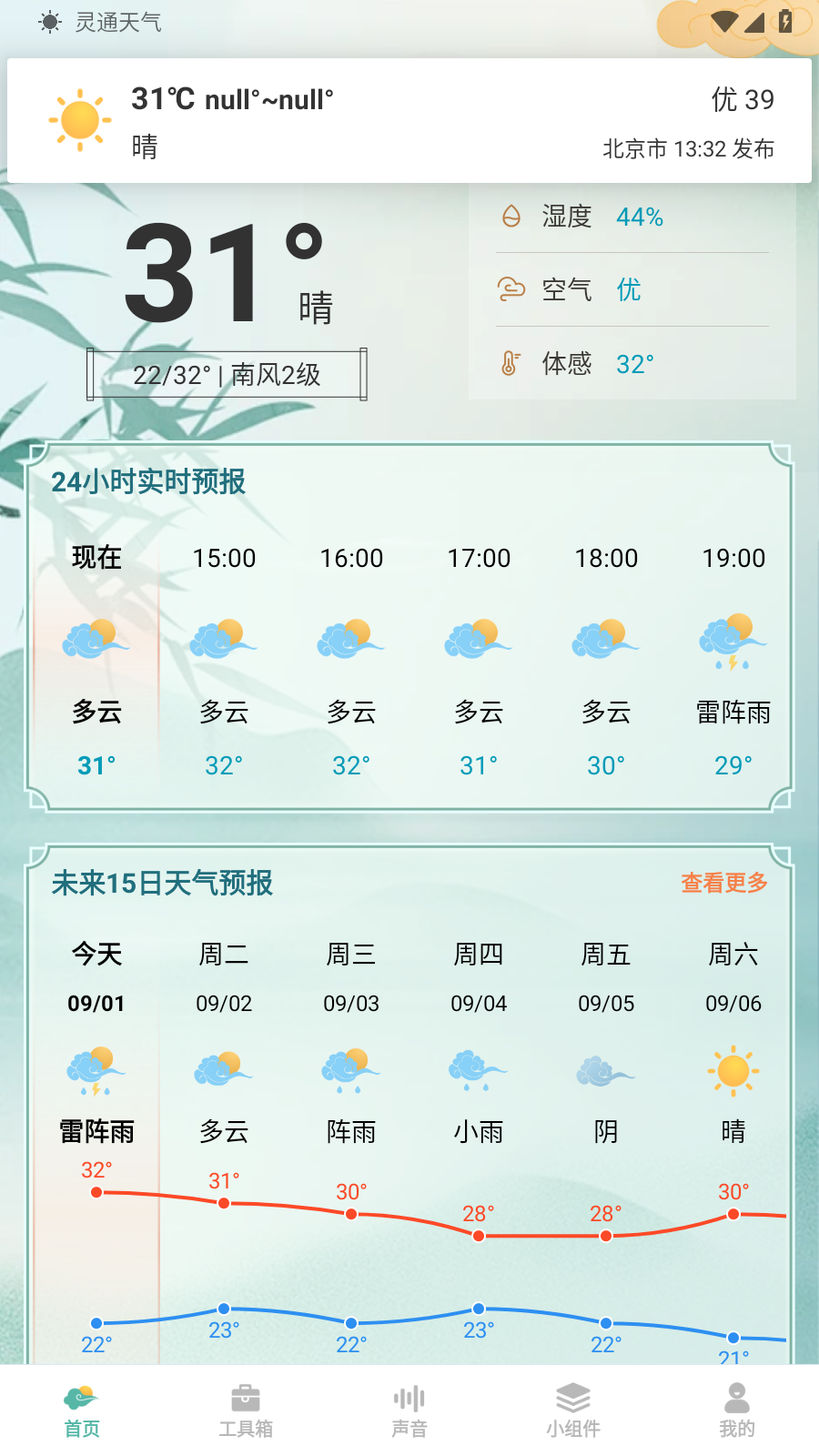Select the 首页 home icon
Screen dimensions: 819x1456
click(x=82, y=1395)
